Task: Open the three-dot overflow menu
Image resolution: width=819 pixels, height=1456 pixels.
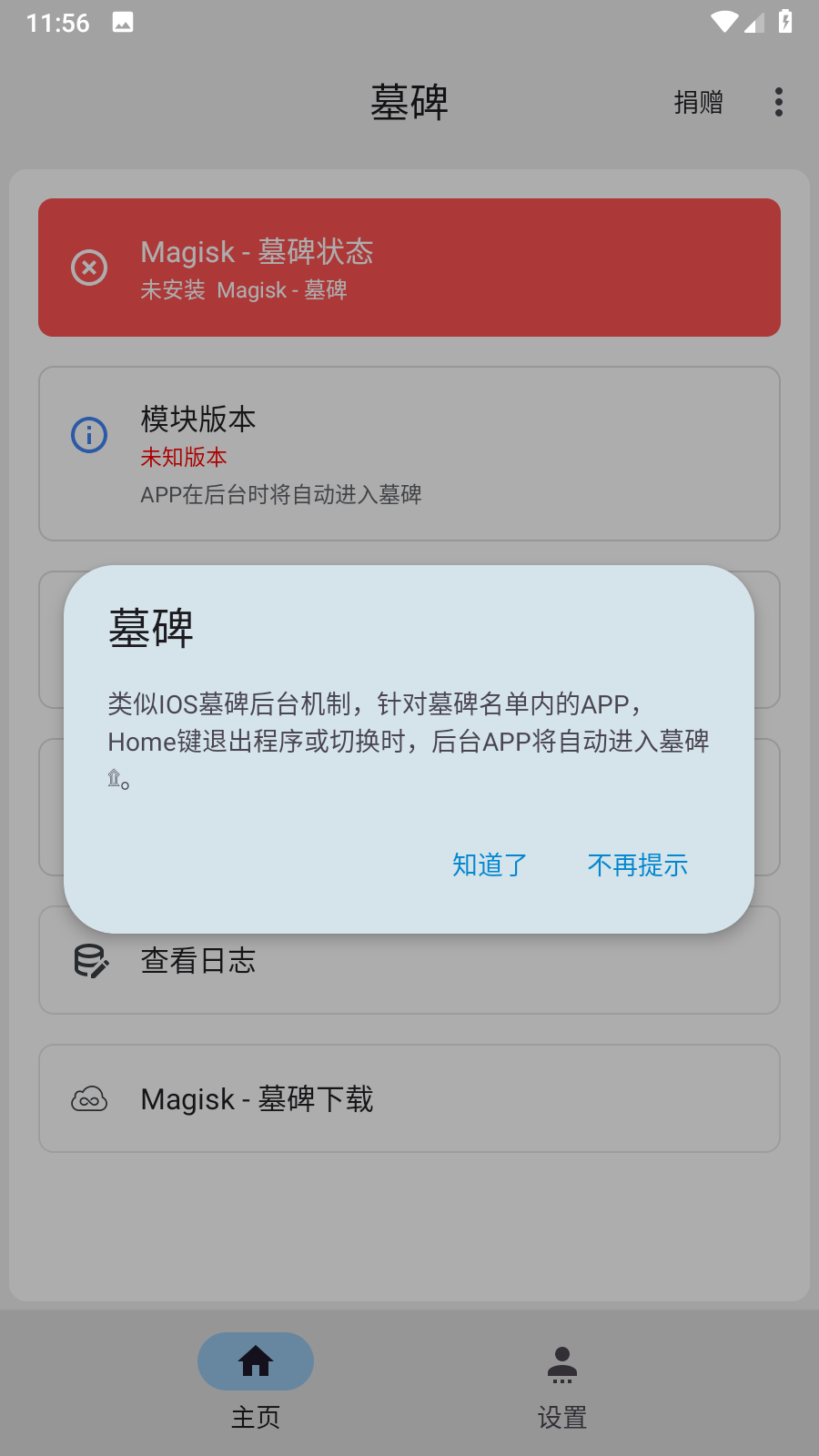Action: click(x=778, y=103)
